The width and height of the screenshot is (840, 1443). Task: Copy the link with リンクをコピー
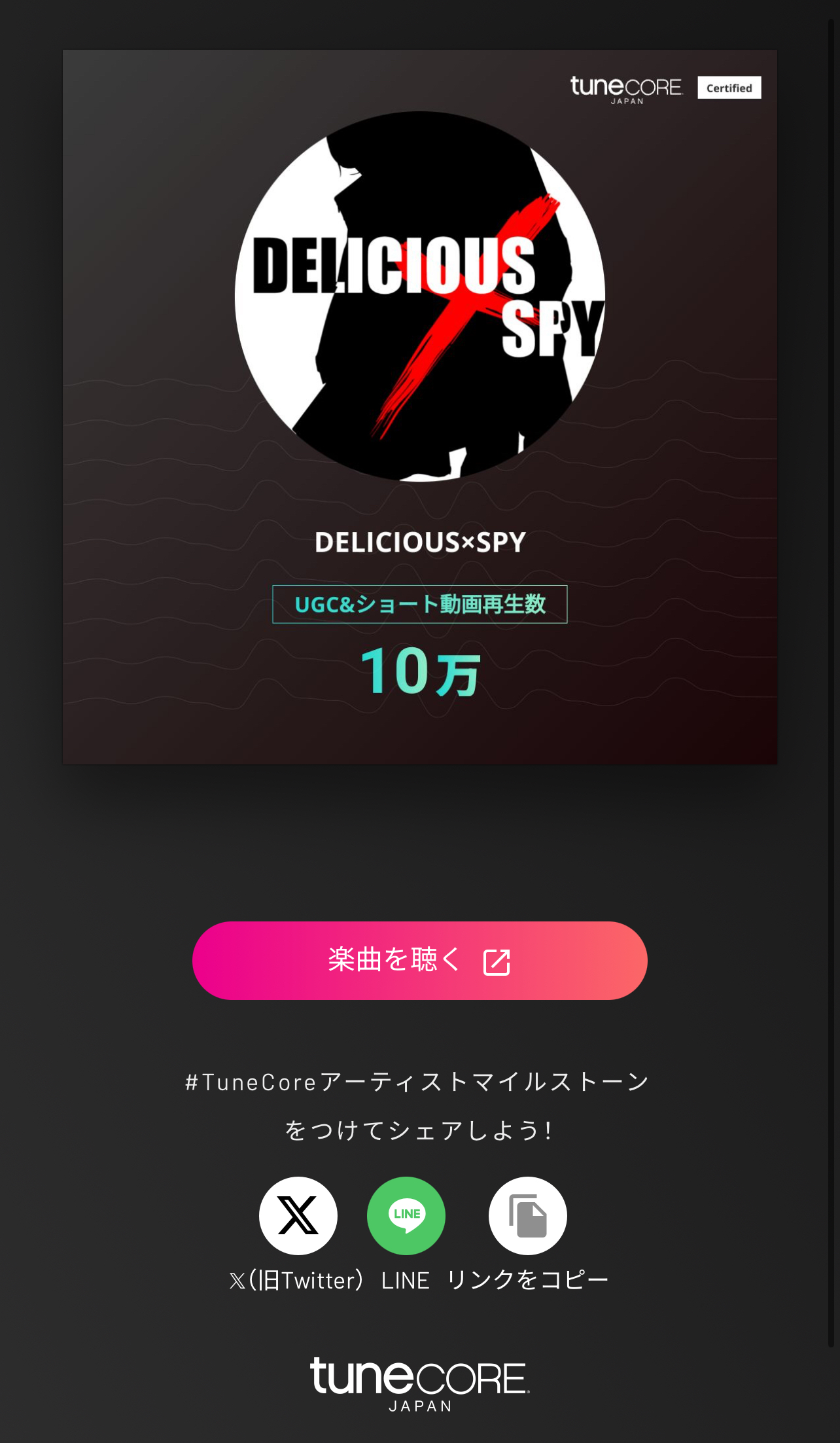[527, 1215]
